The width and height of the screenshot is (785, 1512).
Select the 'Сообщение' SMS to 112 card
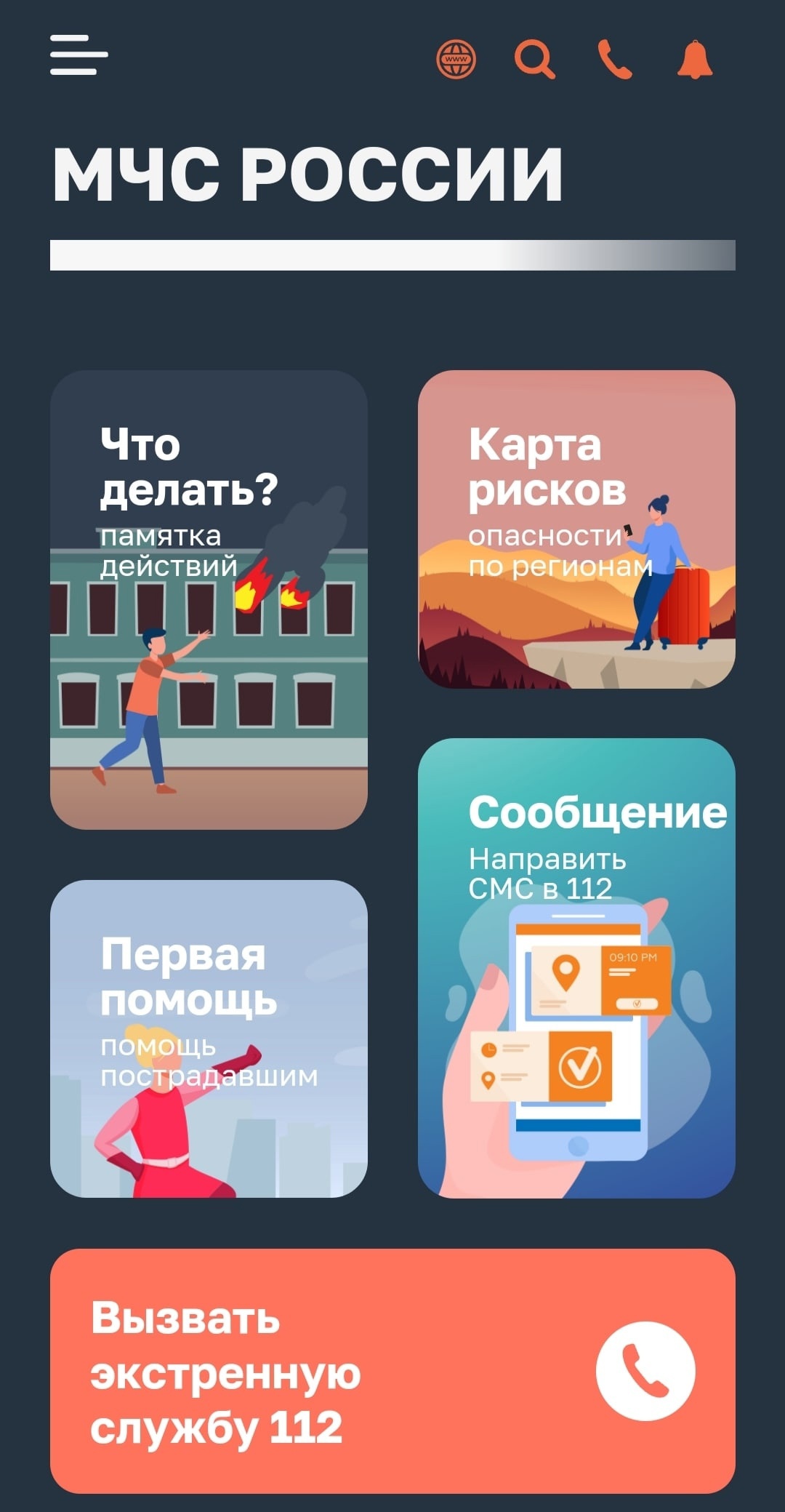coord(576,967)
